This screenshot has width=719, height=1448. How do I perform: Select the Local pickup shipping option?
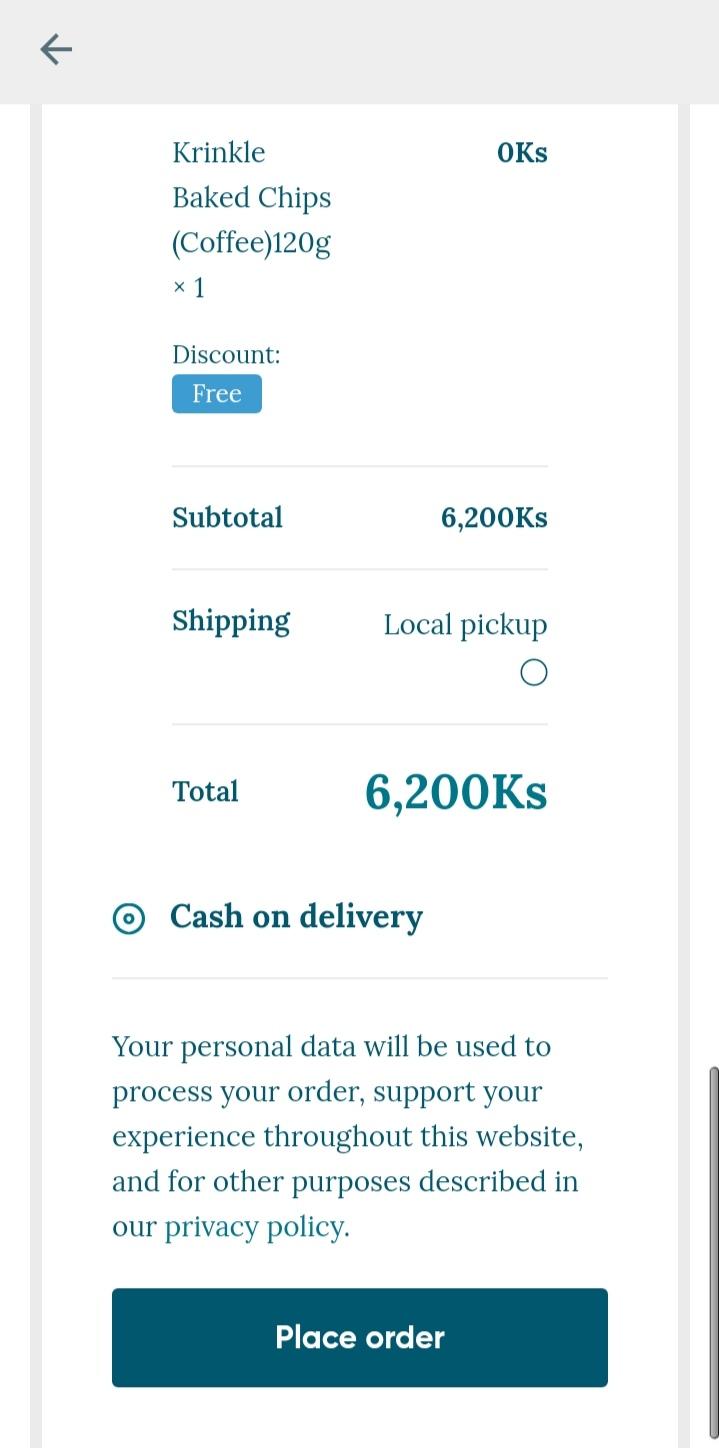[534, 673]
